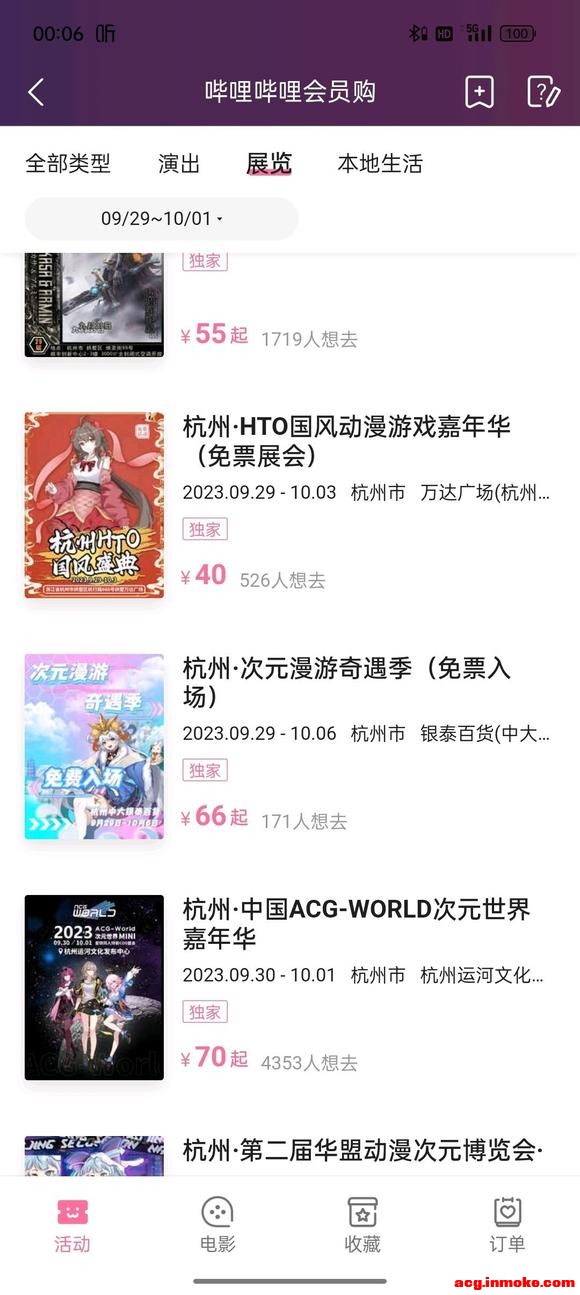580x1295 pixels.
Task: Open the help and feedback icon
Action: coord(543,93)
